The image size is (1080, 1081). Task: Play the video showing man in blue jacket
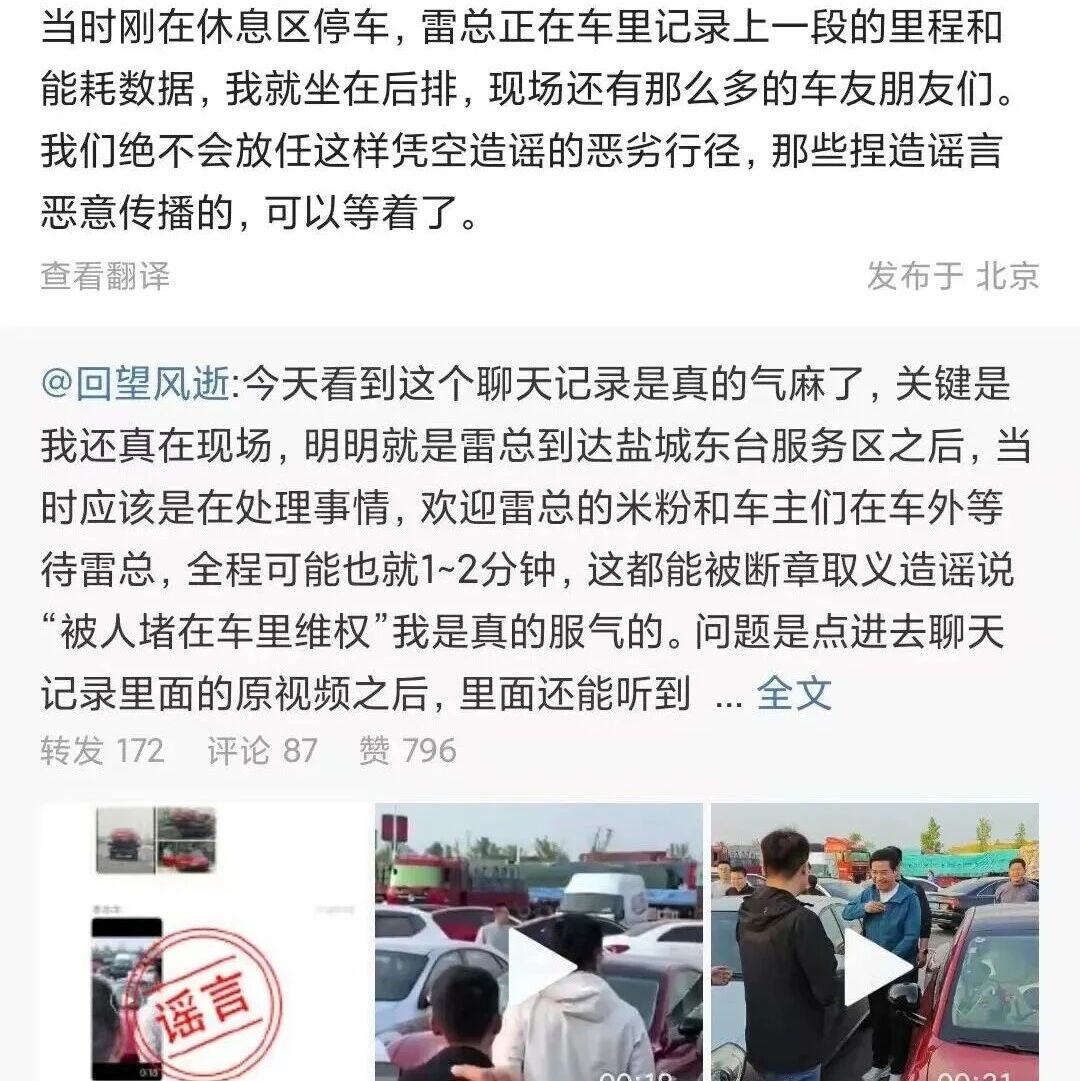click(875, 942)
